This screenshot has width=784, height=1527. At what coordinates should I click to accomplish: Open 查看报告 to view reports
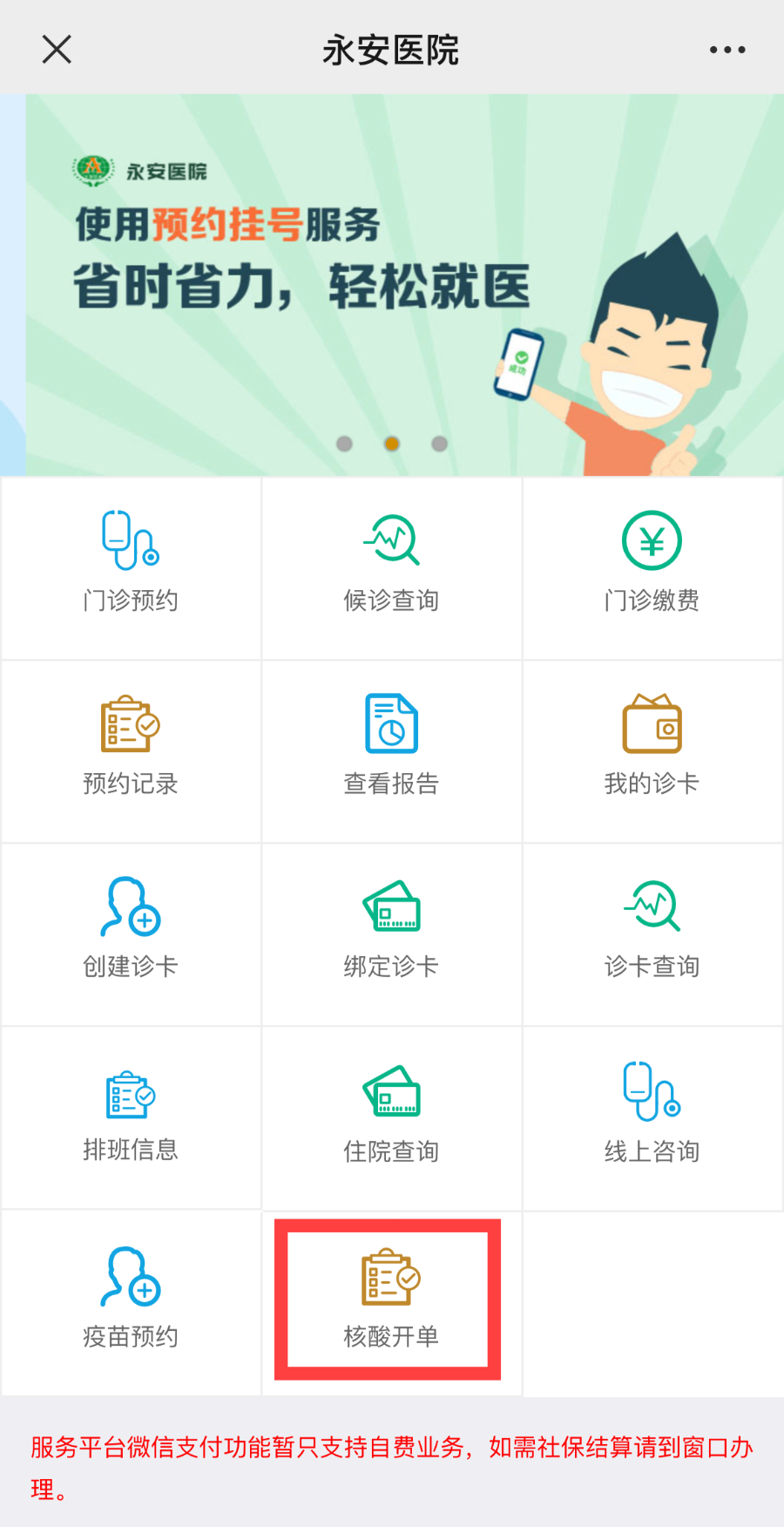tap(391, 750)
